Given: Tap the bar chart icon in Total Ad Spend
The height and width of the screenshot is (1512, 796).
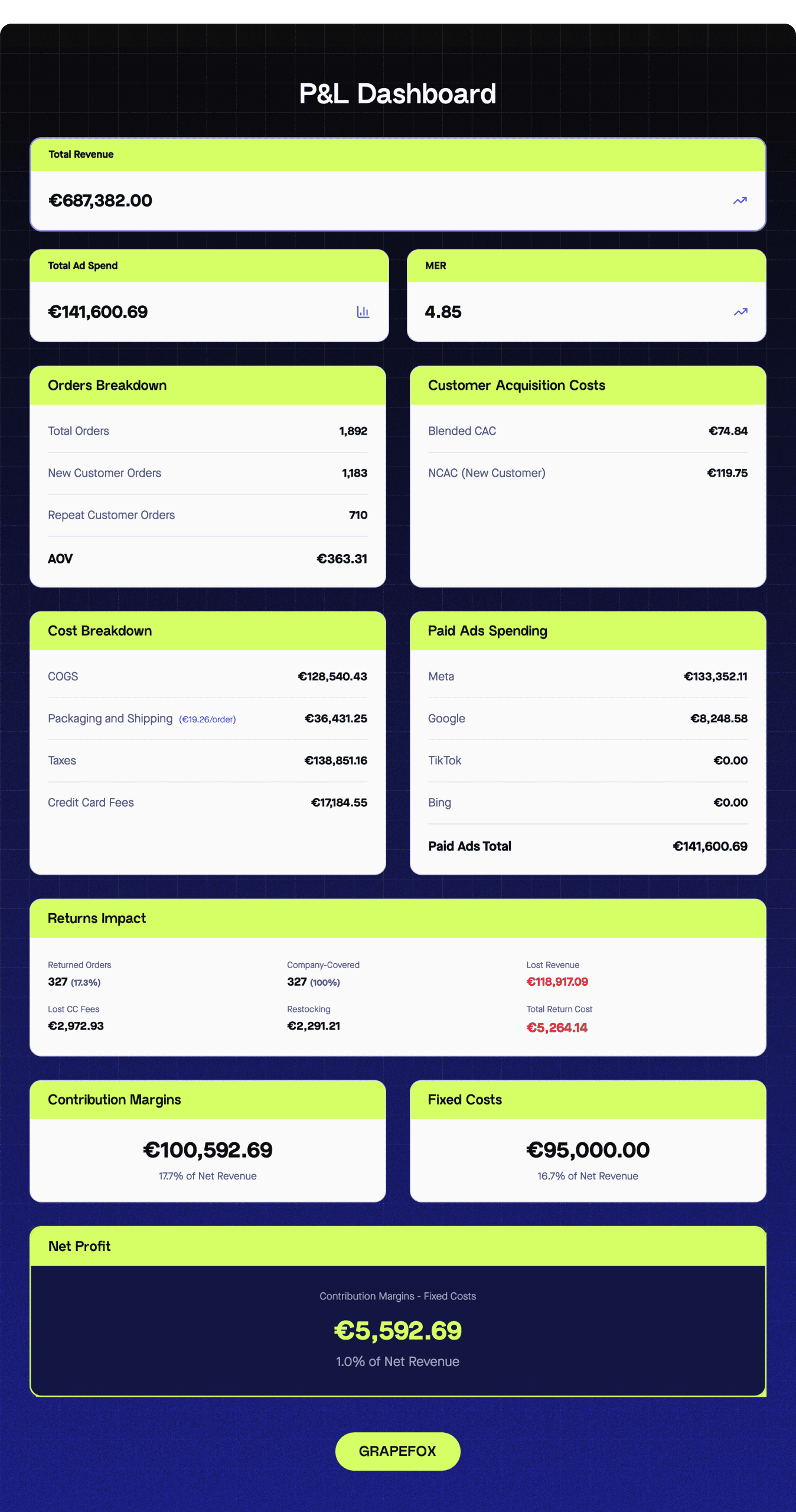Looking at the screenshot, I should point(363,312).
